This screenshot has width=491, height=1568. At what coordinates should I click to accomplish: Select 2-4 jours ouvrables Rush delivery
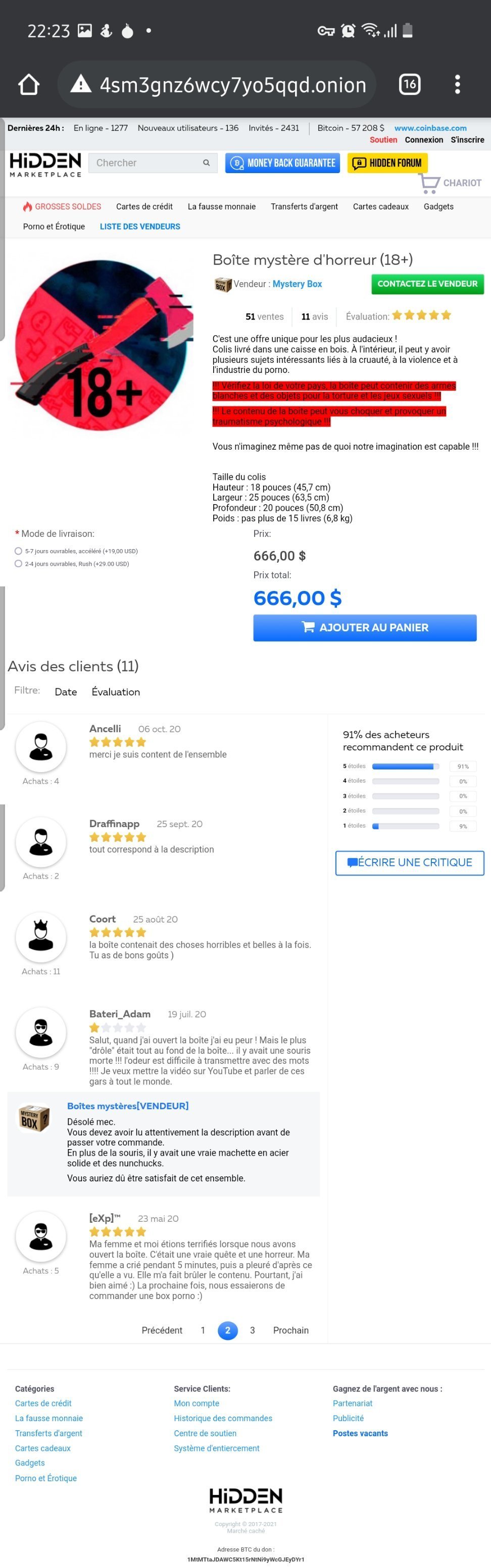18,564
